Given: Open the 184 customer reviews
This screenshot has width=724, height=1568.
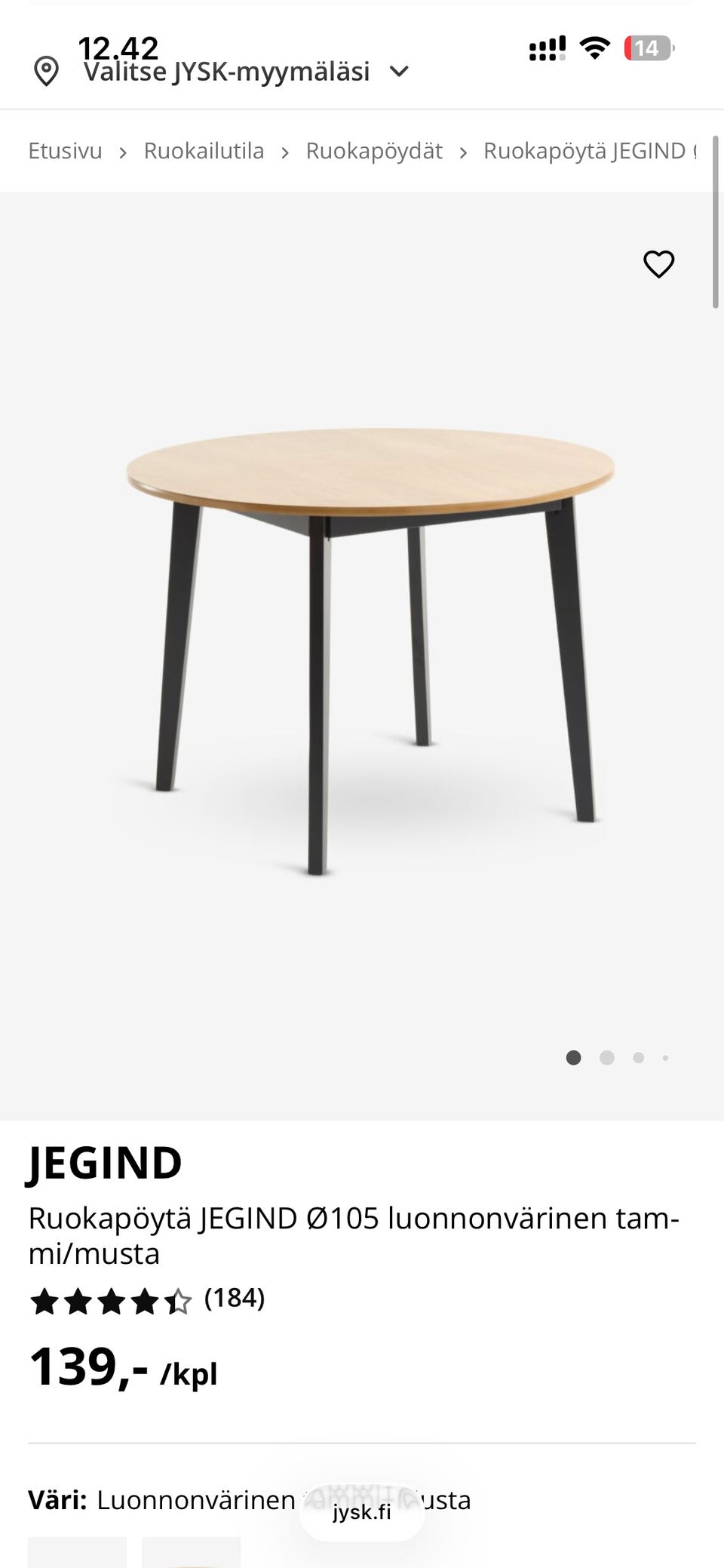Looking at the screenshot, I should (234, 1298).
